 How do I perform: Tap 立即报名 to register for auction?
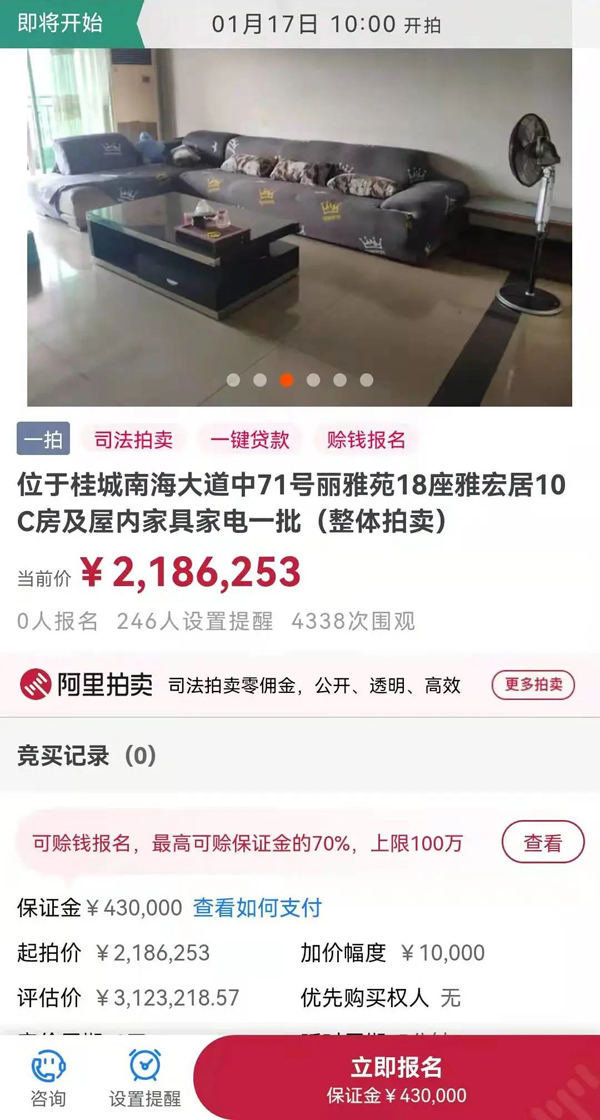point(396,1078)
